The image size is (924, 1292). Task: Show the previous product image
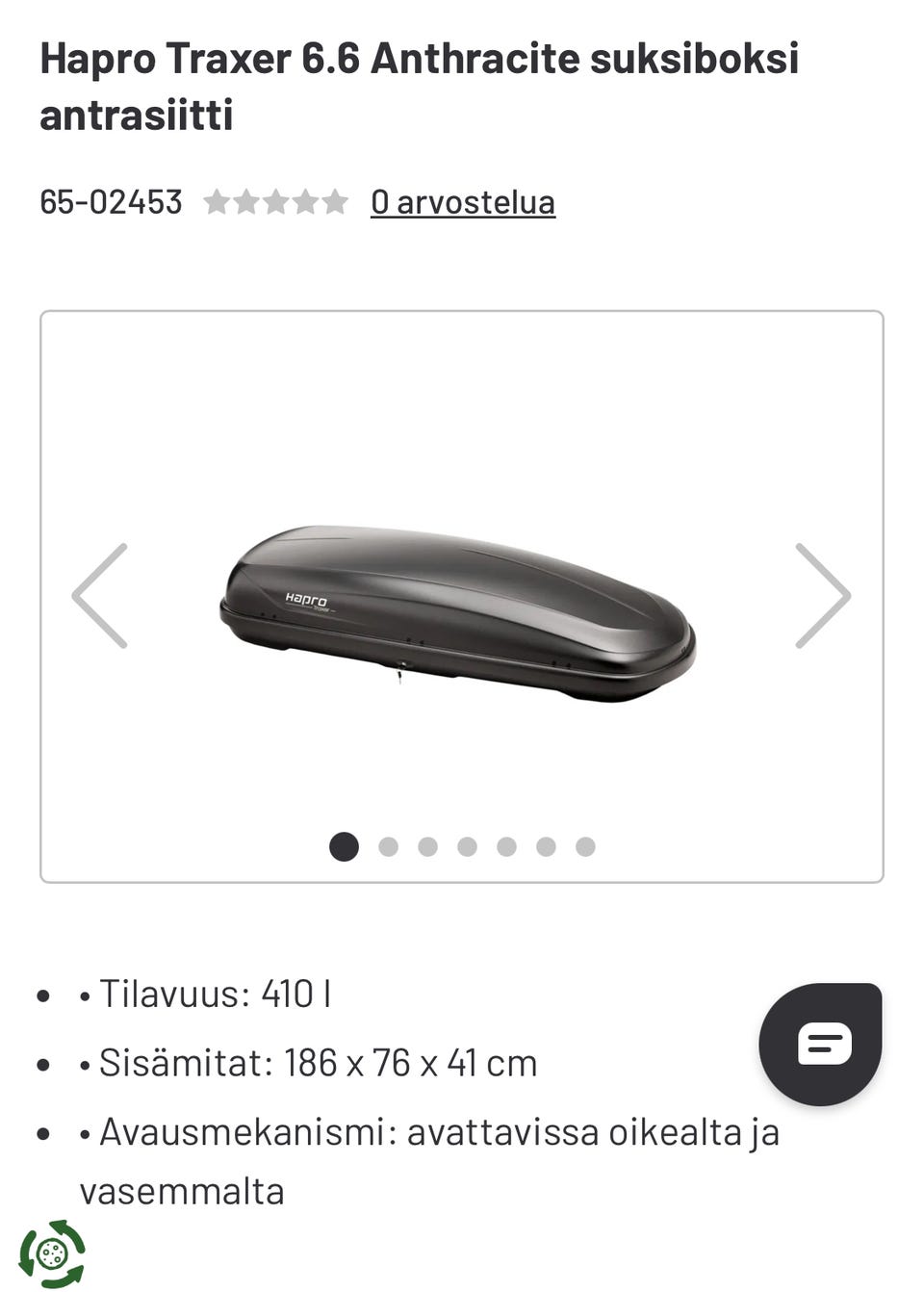100,595
